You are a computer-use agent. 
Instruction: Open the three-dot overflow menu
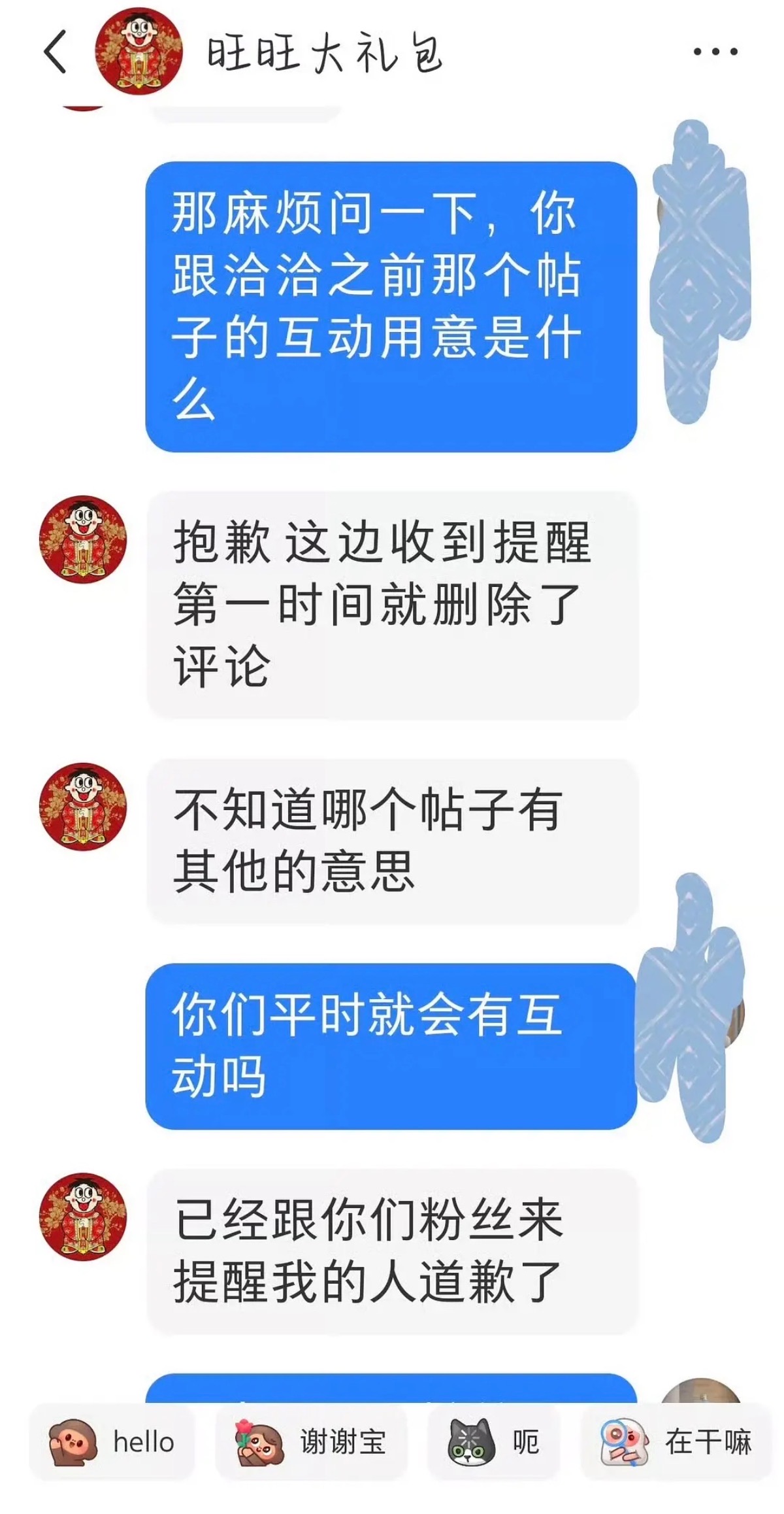715,52
